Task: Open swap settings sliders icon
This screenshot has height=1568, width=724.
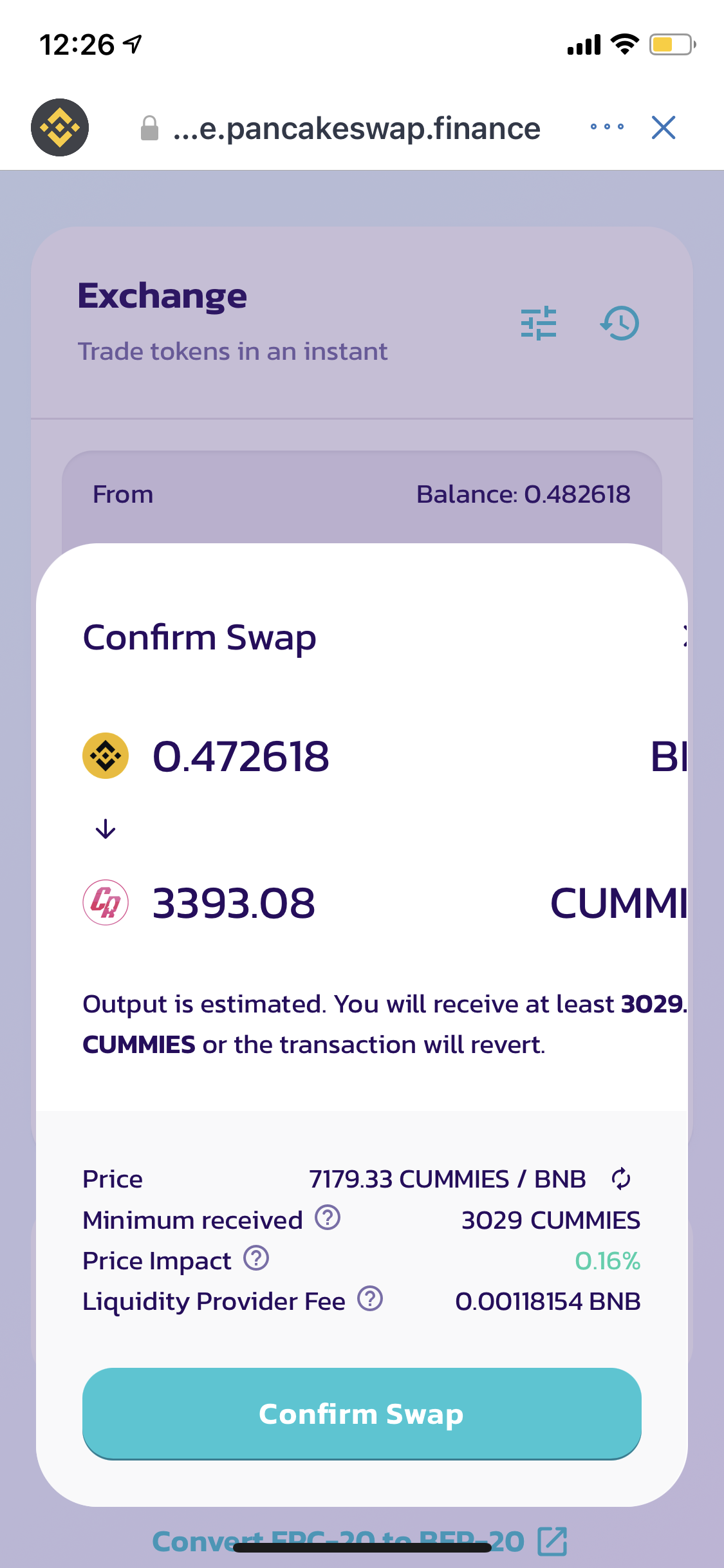Action: point(539,322)
